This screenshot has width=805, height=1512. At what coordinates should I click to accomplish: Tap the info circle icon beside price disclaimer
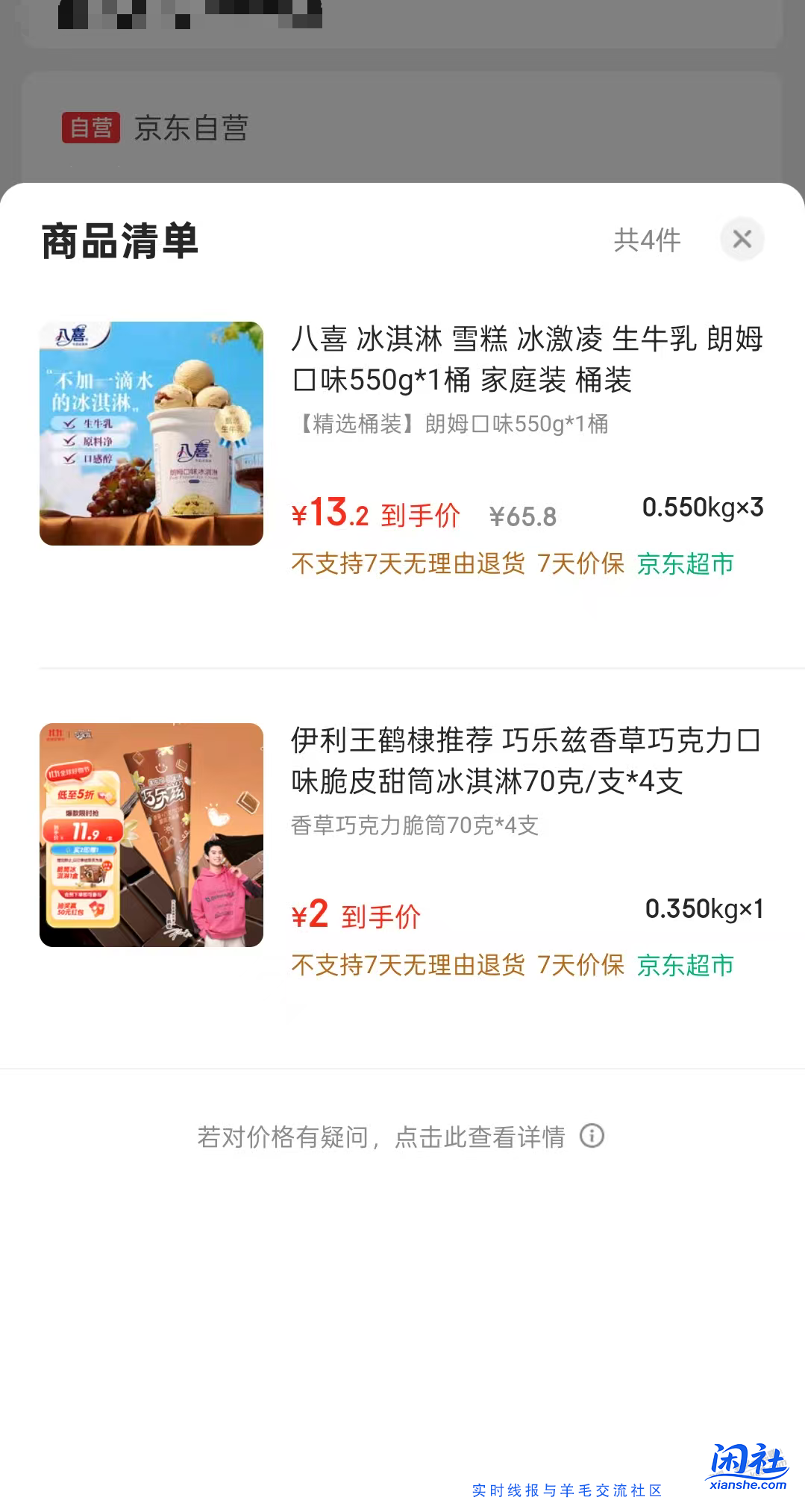592,1136
